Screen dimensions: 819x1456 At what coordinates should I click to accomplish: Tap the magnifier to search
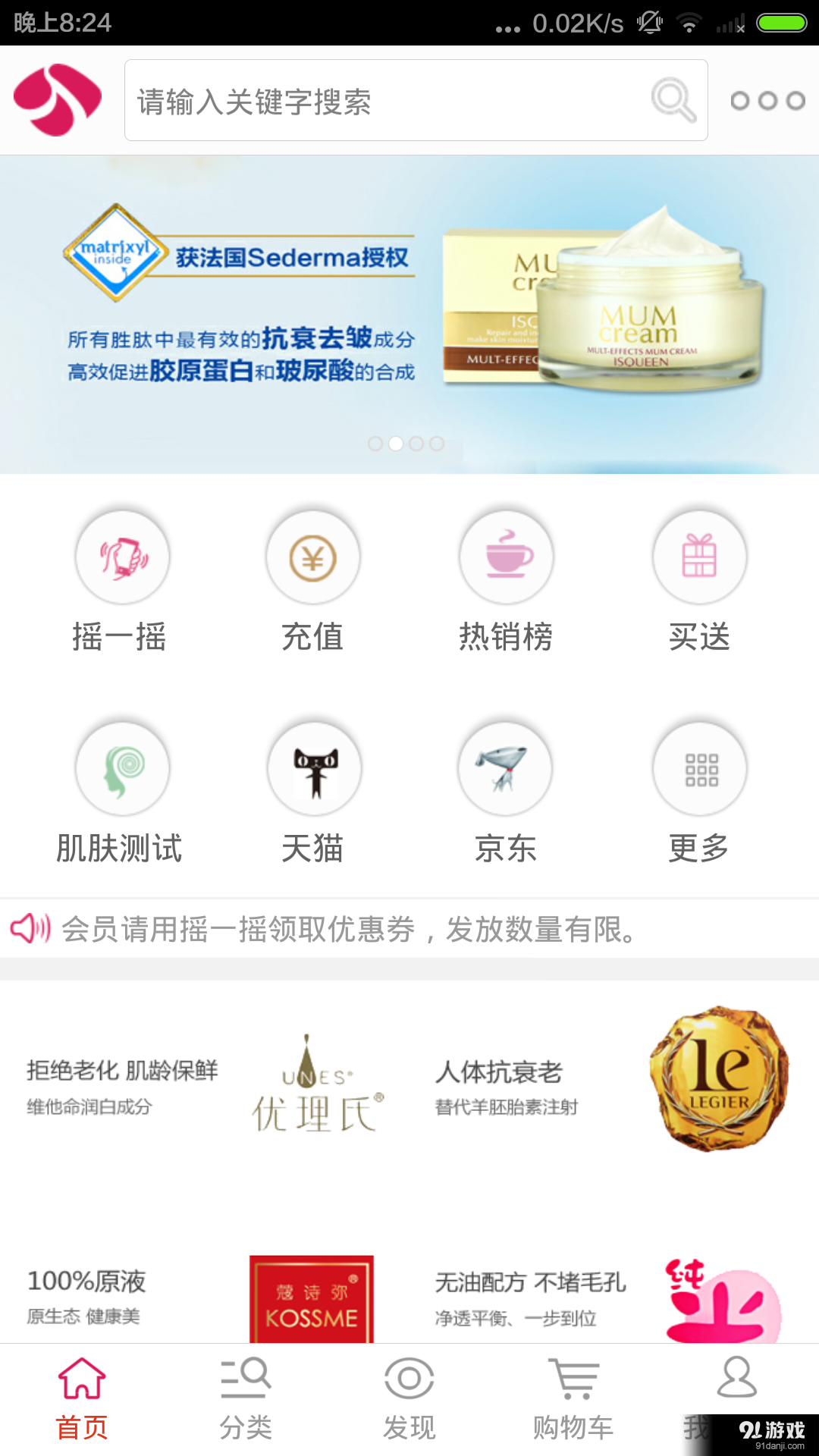click(673, 99)
